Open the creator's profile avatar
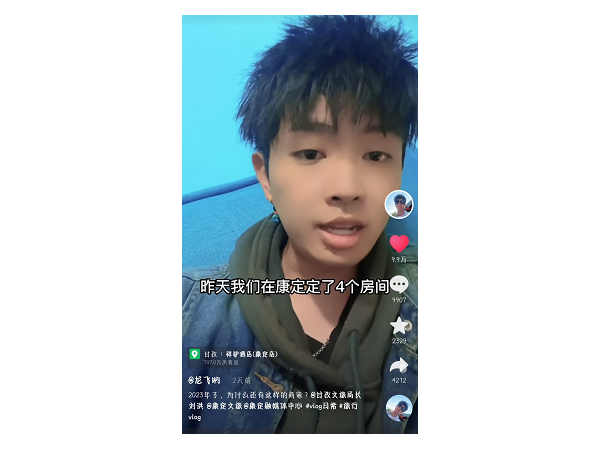600x450 pixels. click(399, 204)
